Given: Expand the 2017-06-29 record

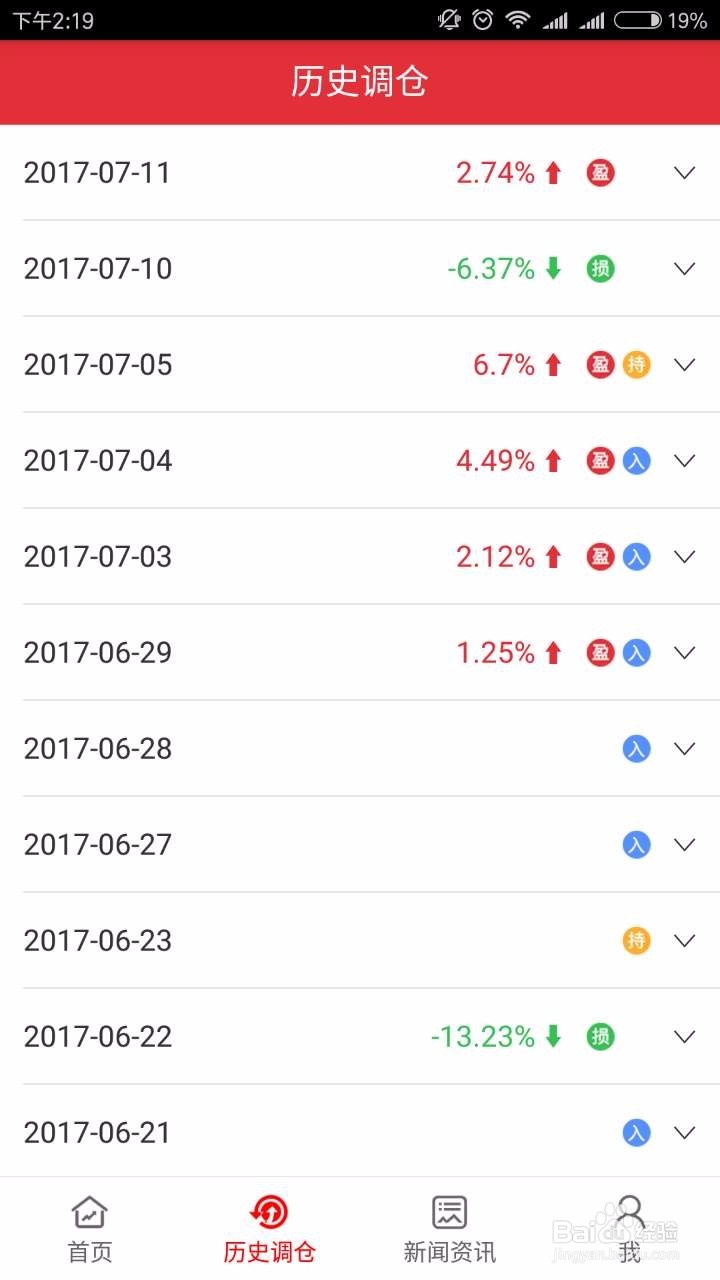Looking at the screenshot, I should pyautogui.click(x=684, y=653).
